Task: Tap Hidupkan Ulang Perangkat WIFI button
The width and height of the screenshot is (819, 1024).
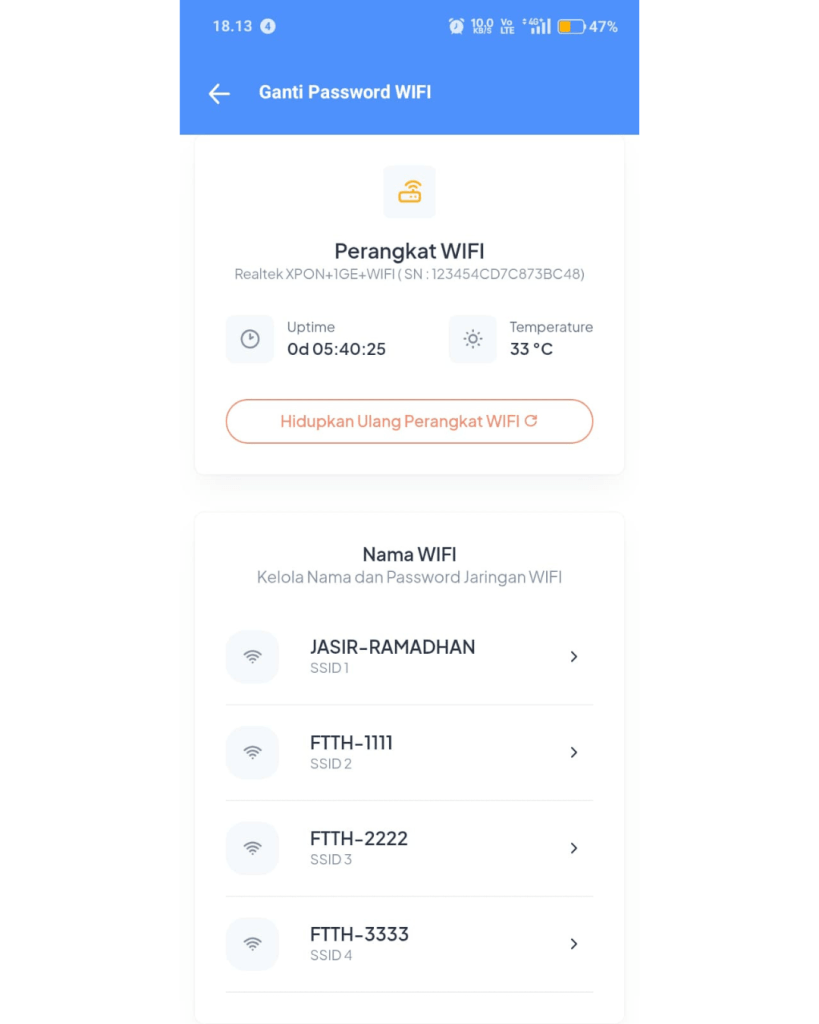Action: coord(409,421)
